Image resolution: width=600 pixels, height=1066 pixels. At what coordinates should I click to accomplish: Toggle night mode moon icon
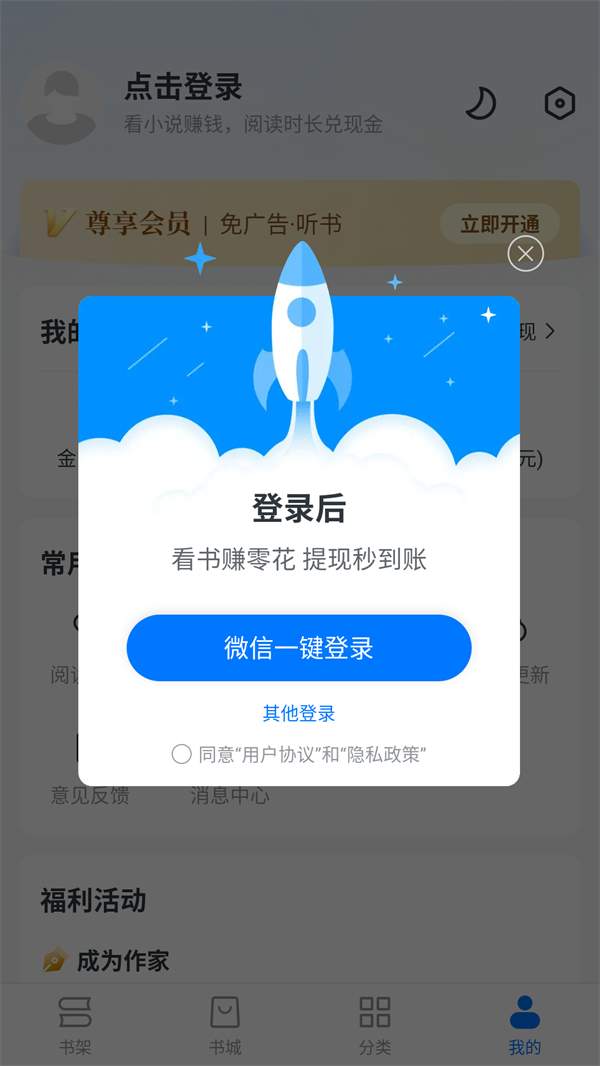(x=481, y=103)
